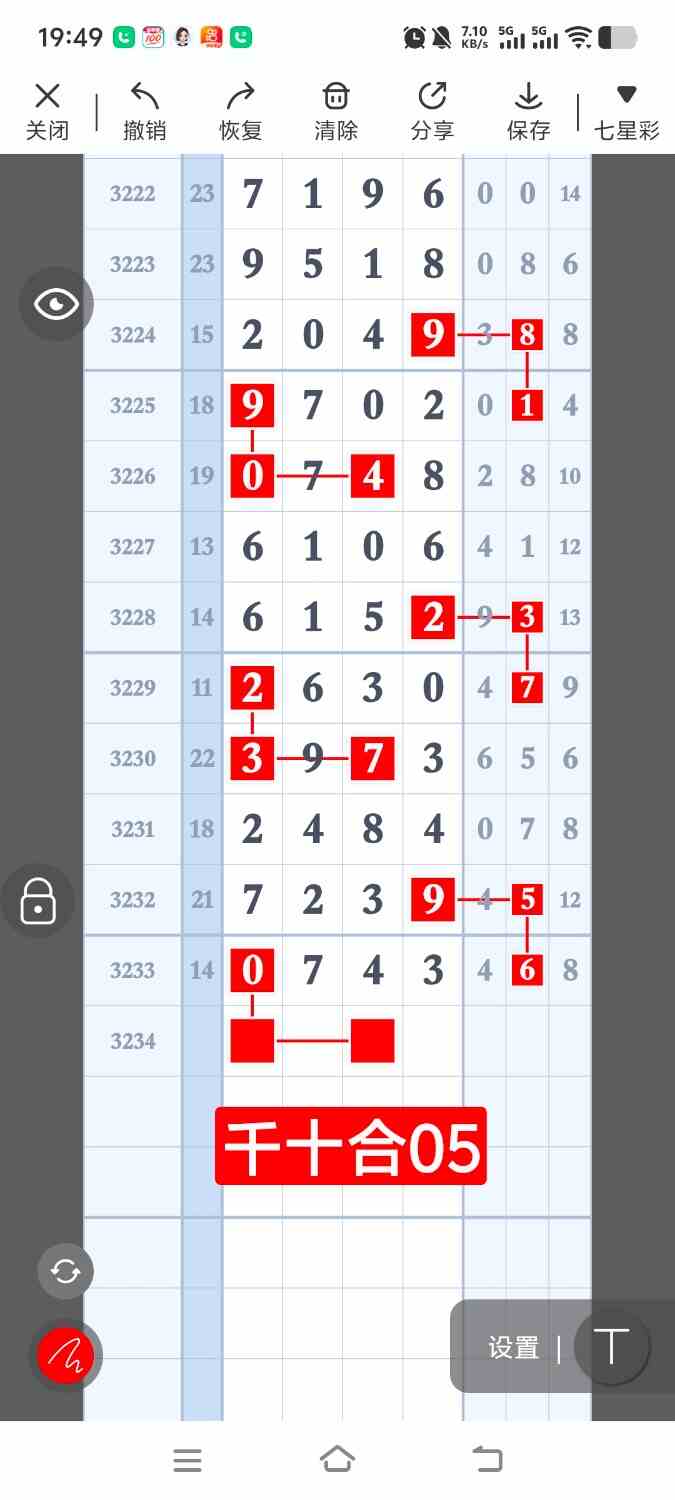This screenshot has width=675, height=1500.
Task: Tap the lock icon
Action: [x=38, y=900]
